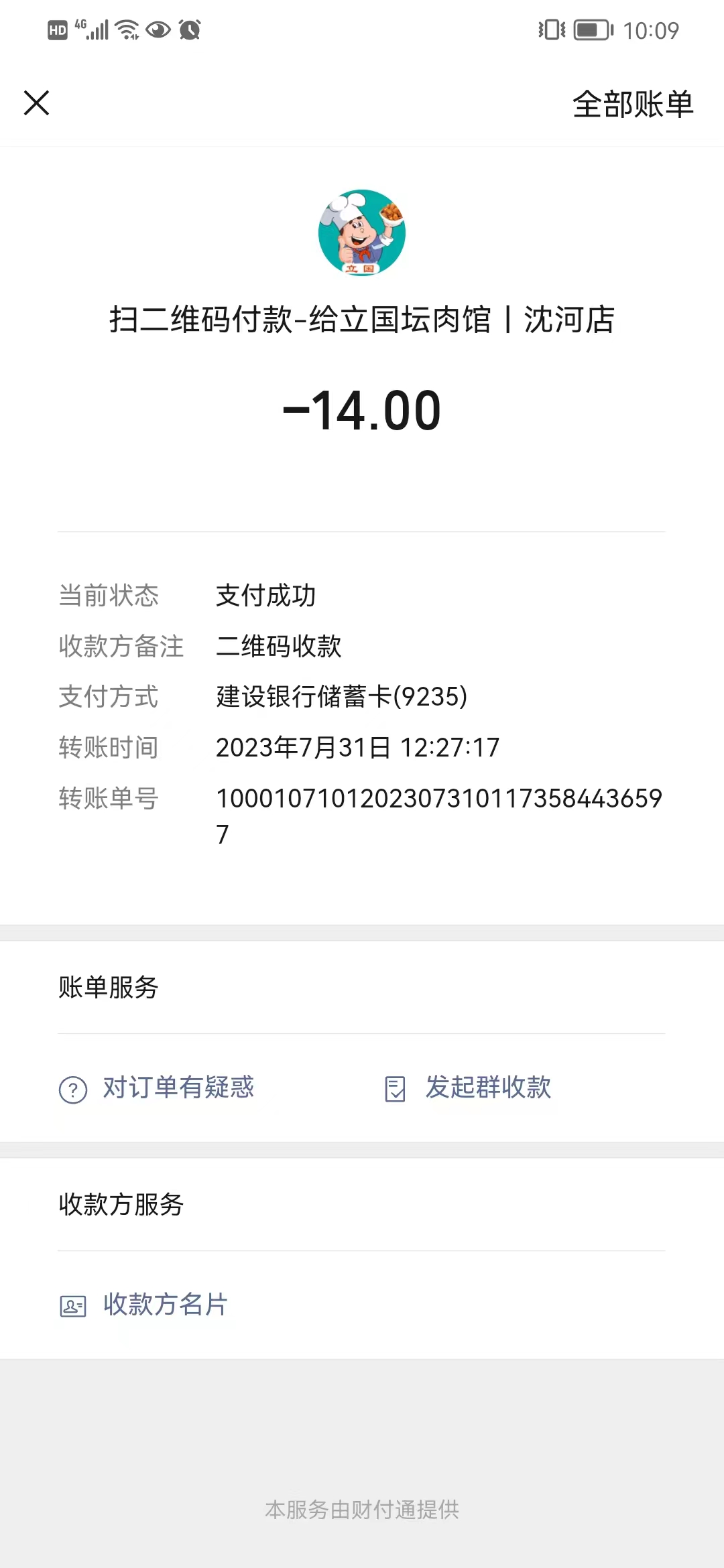724x1568 pixels.
Task: Tap the 立国坛肉馆 merchant avatar
Action: (362, 233)
